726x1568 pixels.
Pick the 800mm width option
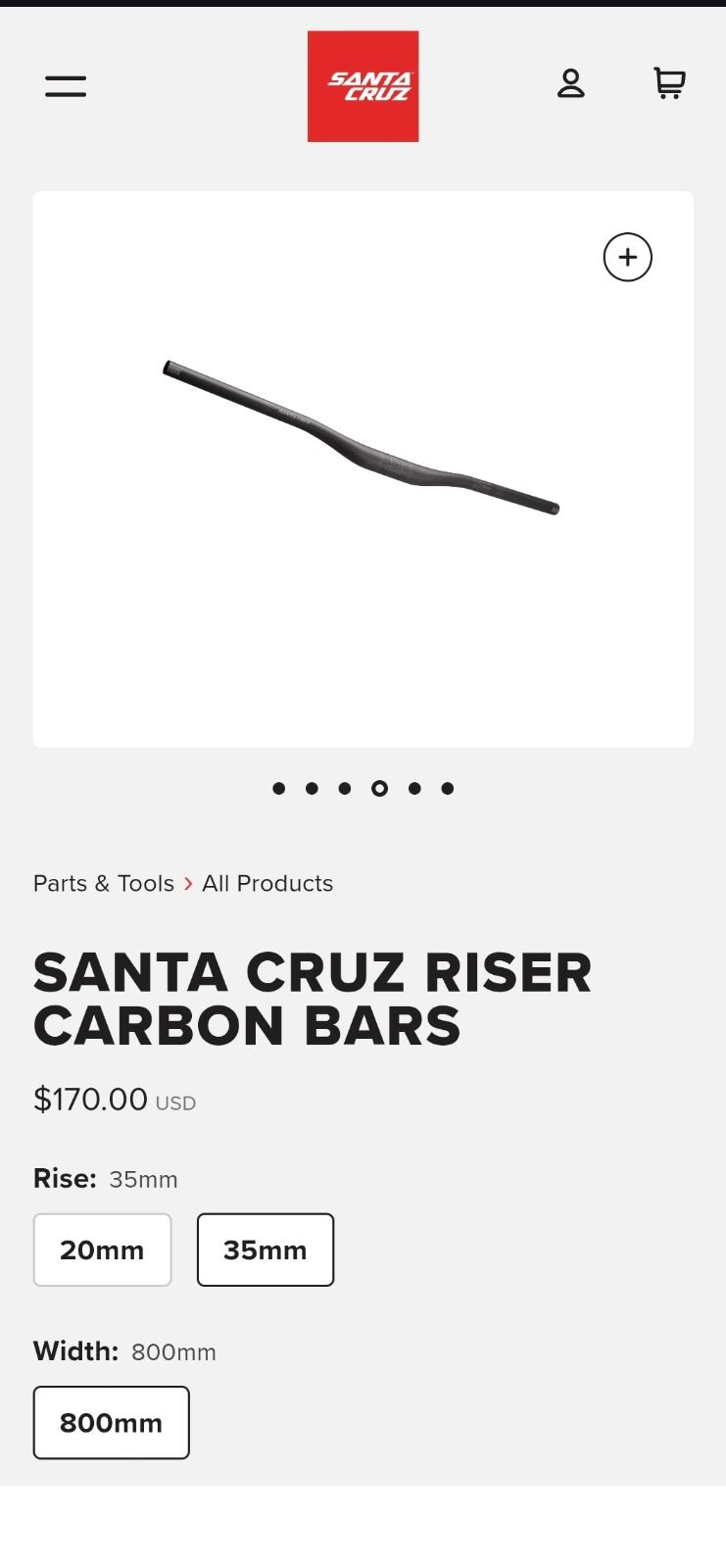point(111,1423)
